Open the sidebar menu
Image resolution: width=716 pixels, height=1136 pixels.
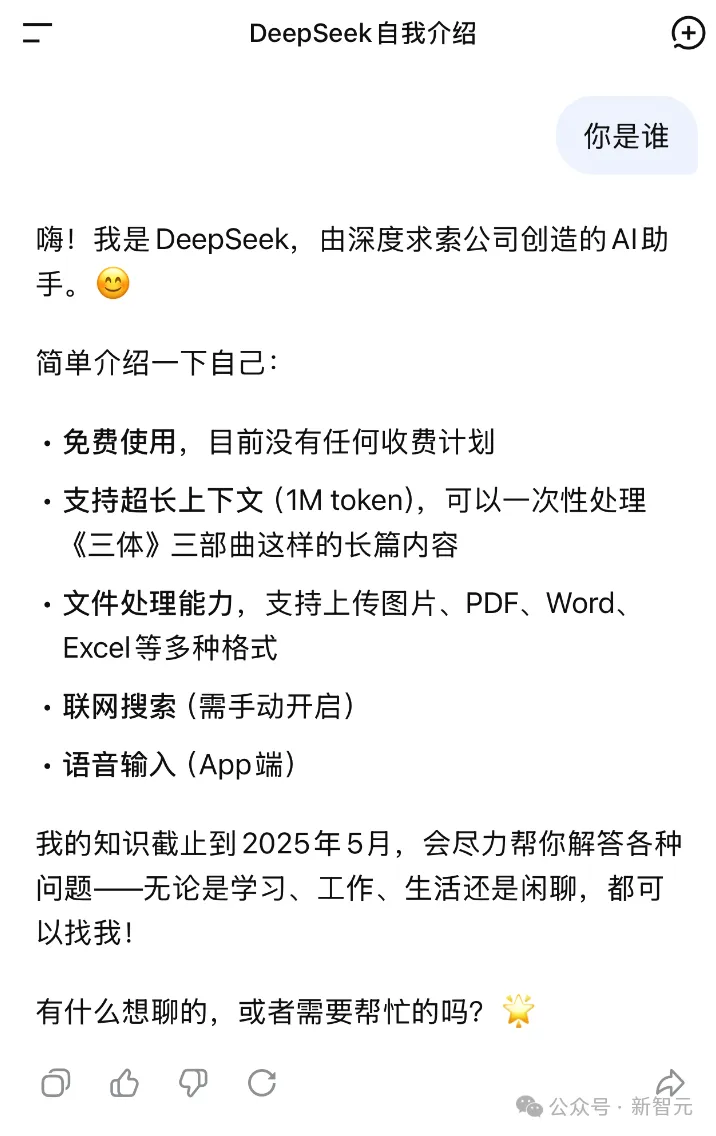(37, 33)
